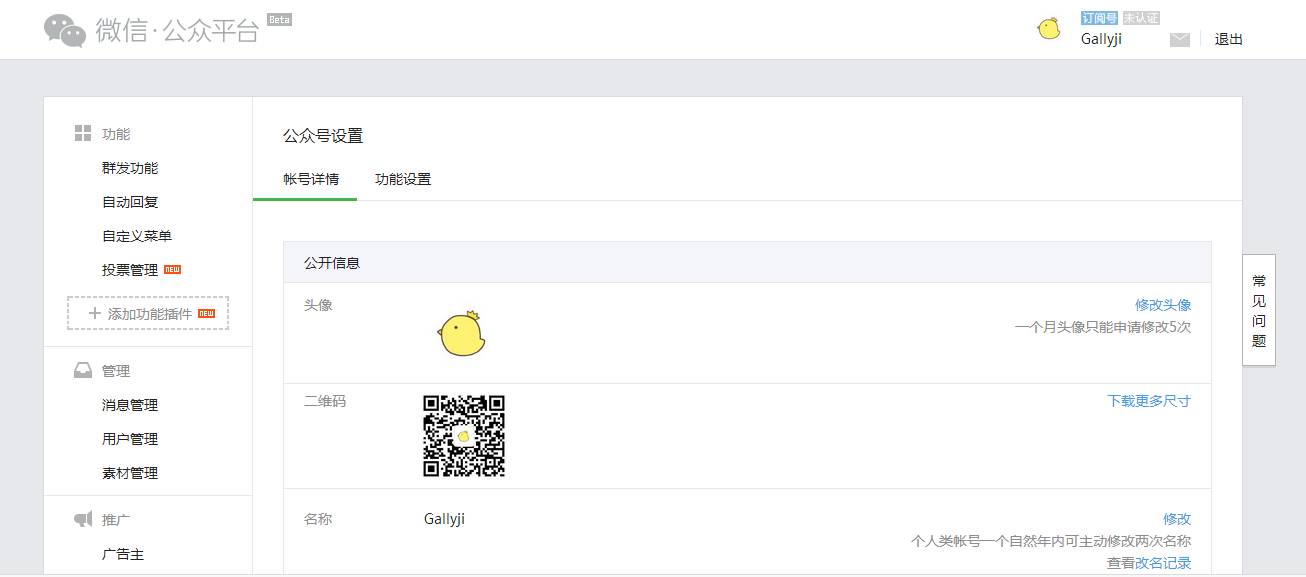1306x577 pixels.
Task: Tap the 微信公众平台 logo to go home
Action: (x=152, y=30)
